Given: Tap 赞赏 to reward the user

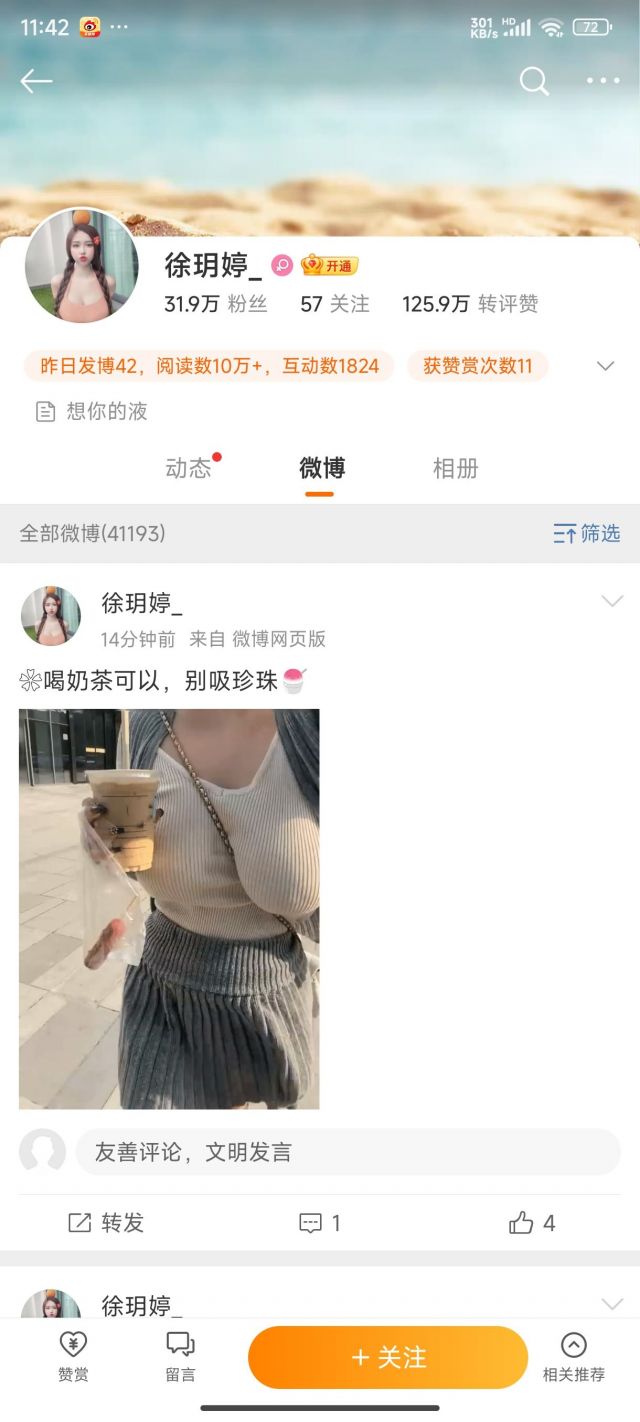Looking at the screenshot, I should point(73,1357).
